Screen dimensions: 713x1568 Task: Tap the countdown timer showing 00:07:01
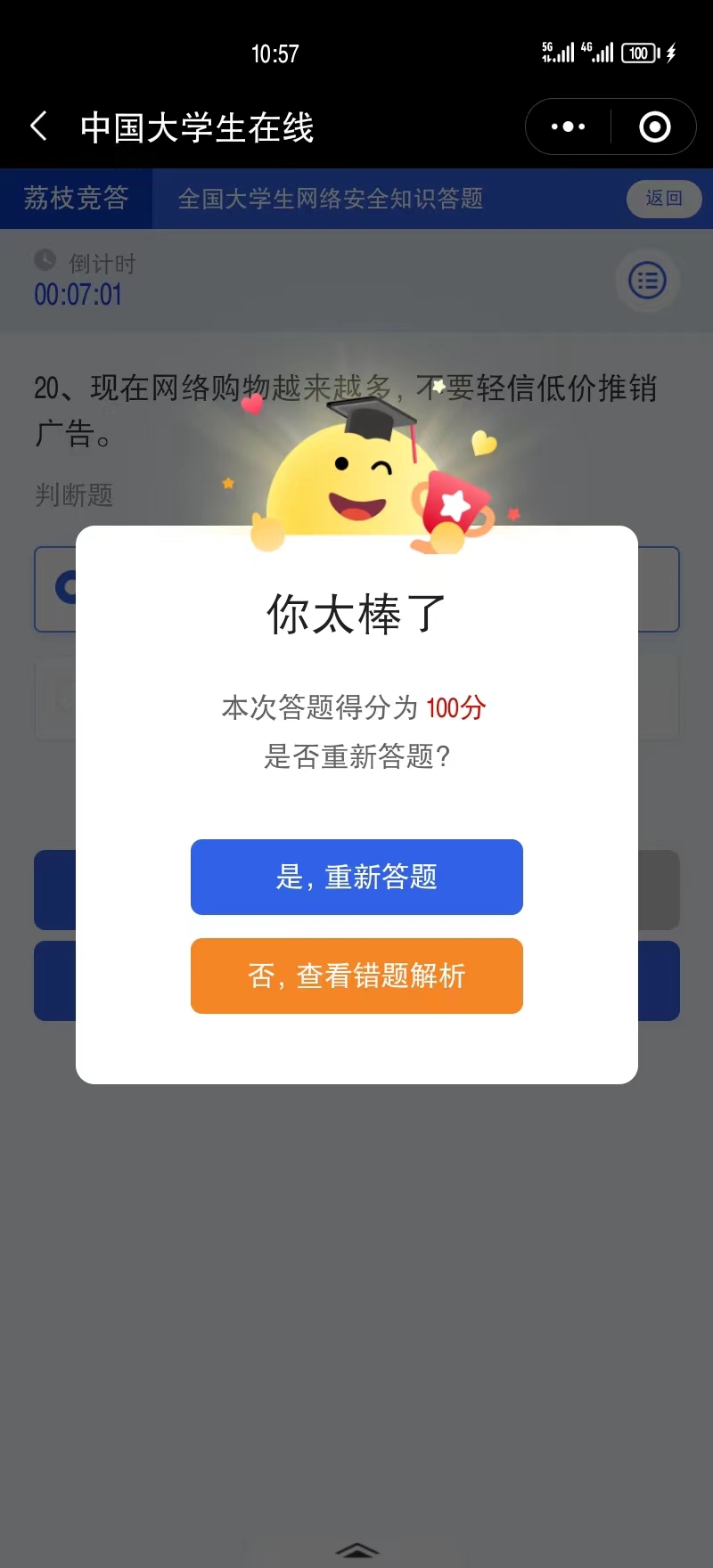click(x=78, y=294)
